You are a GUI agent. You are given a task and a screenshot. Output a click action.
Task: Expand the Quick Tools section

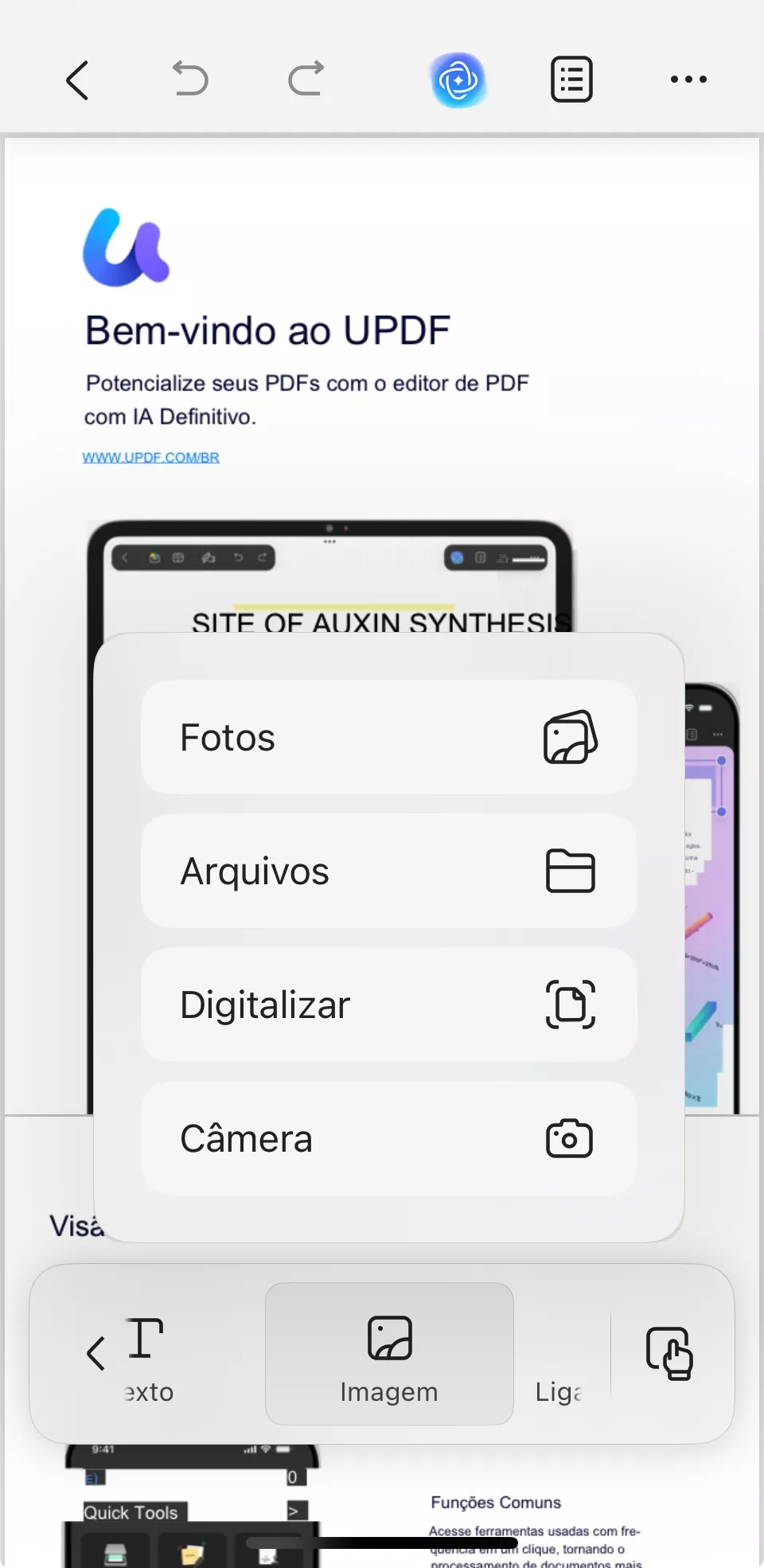pyautogui.click(x=295, y=1511)
